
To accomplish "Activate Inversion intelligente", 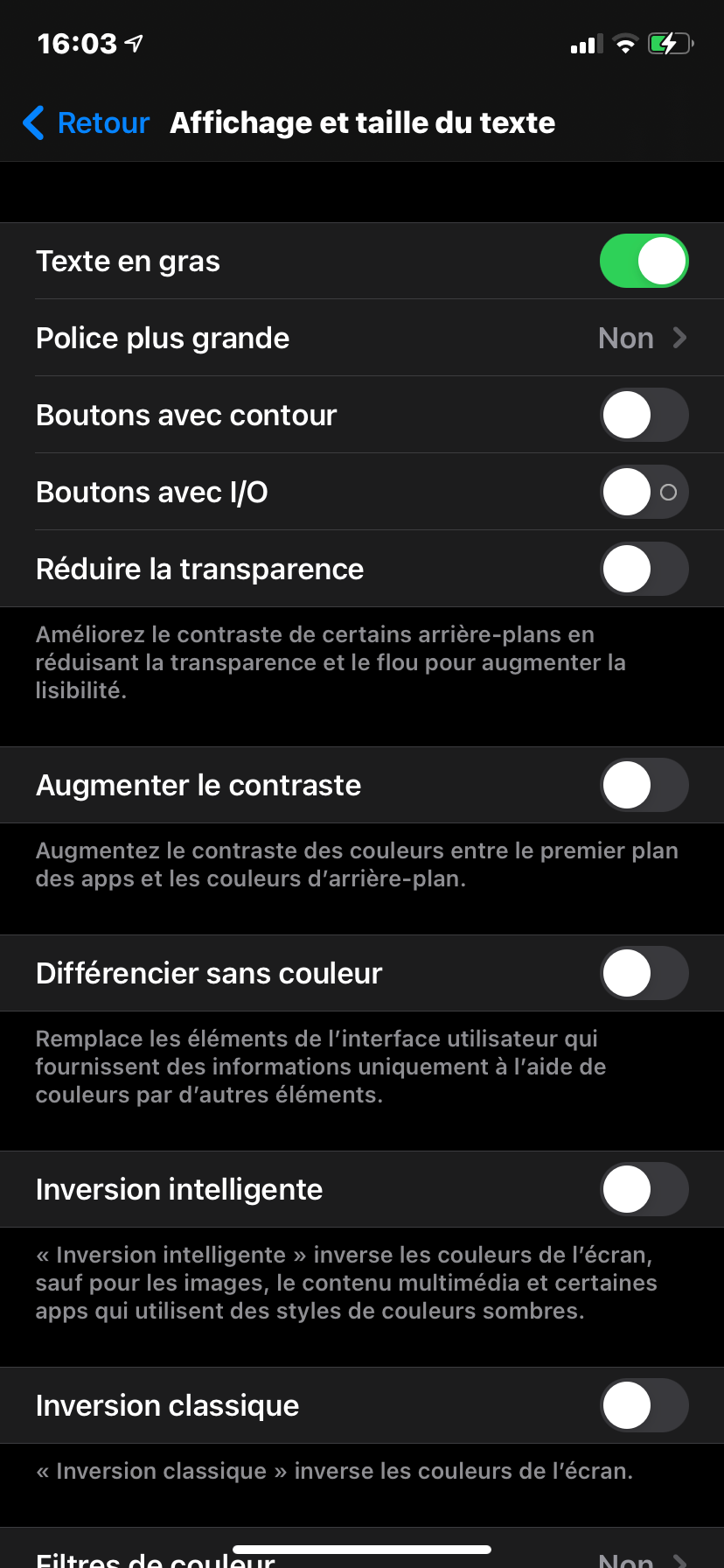I will pos(644,1189).
